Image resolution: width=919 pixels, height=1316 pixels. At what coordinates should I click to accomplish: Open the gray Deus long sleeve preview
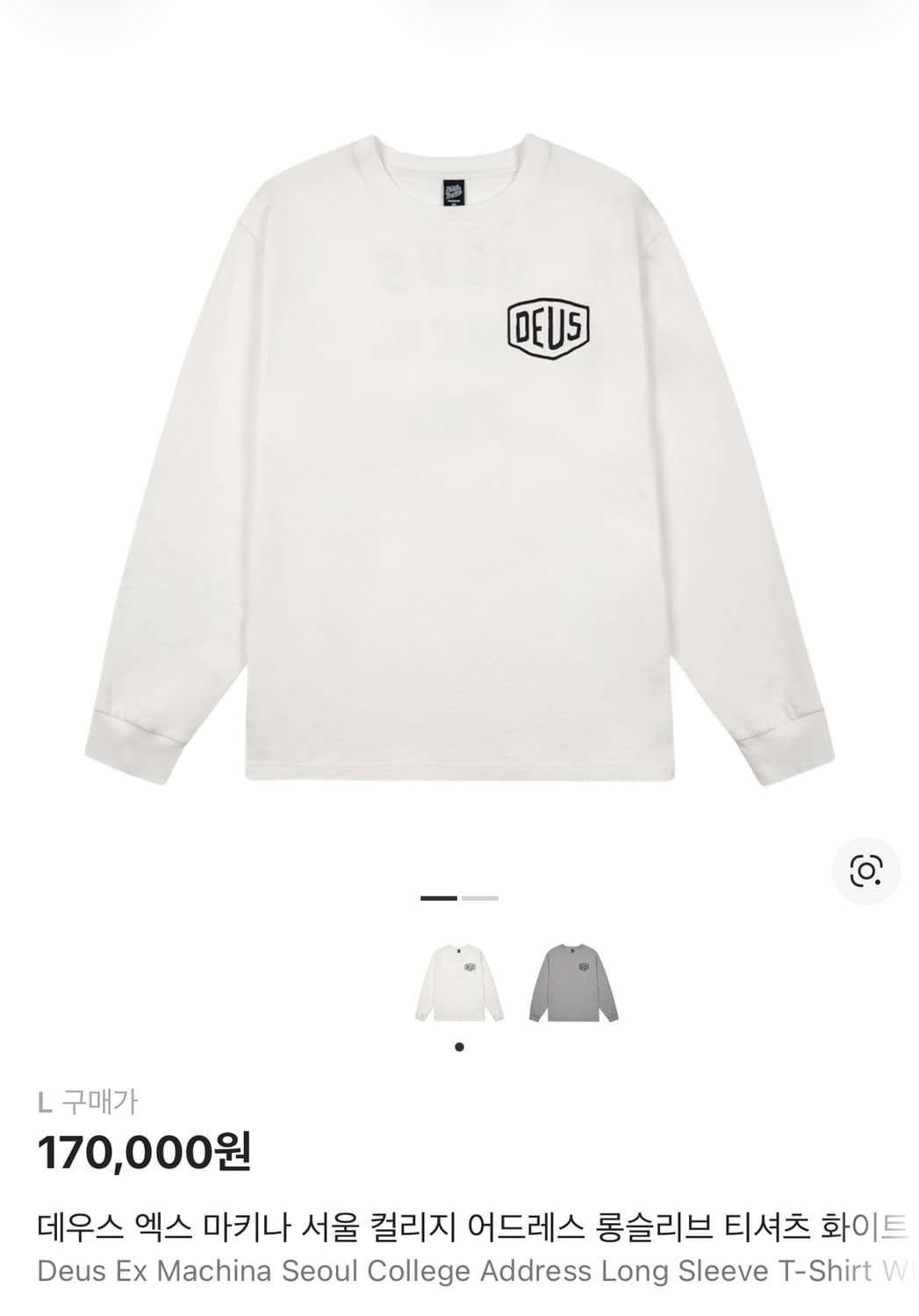click(x=577, y=983)
